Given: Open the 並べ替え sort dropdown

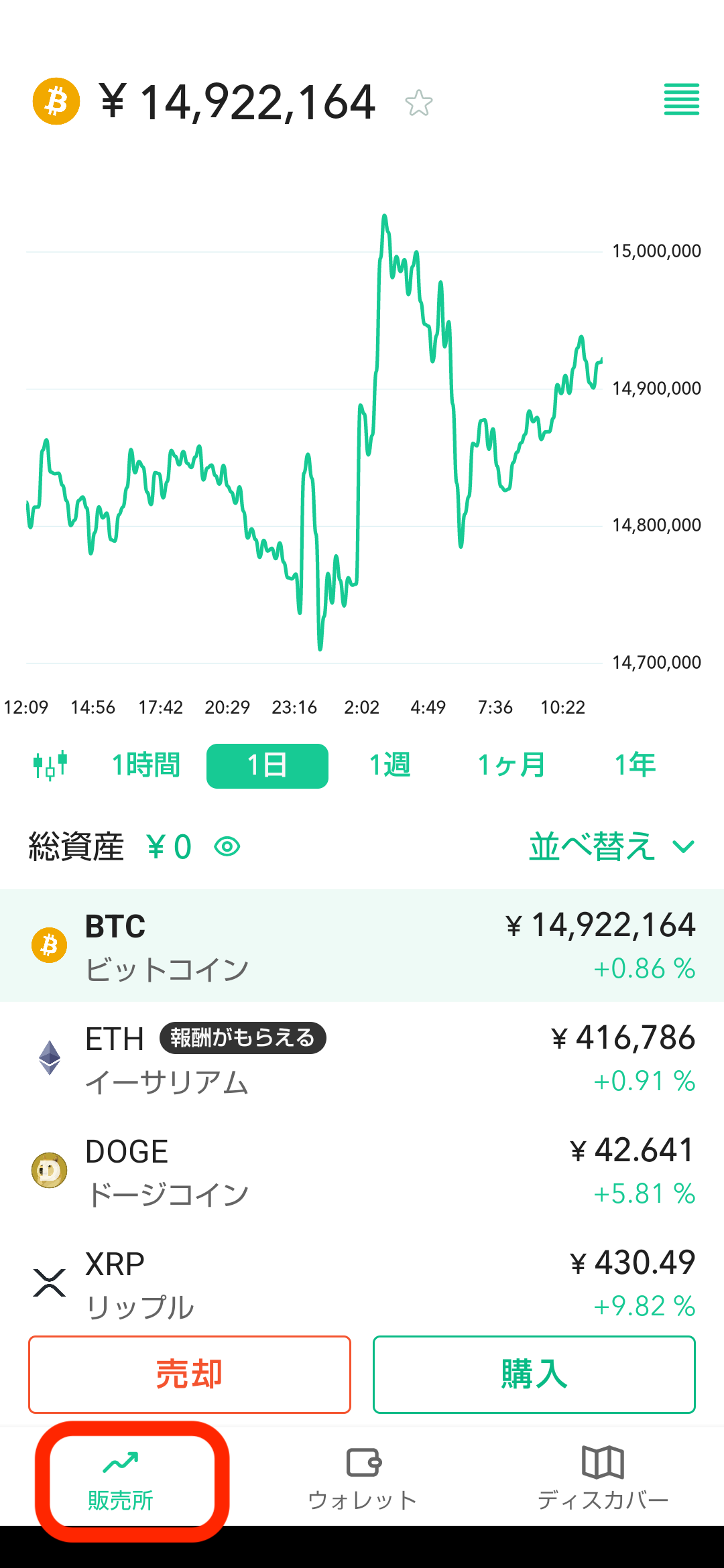Looking at the screenshot, I should coord(612,846).
